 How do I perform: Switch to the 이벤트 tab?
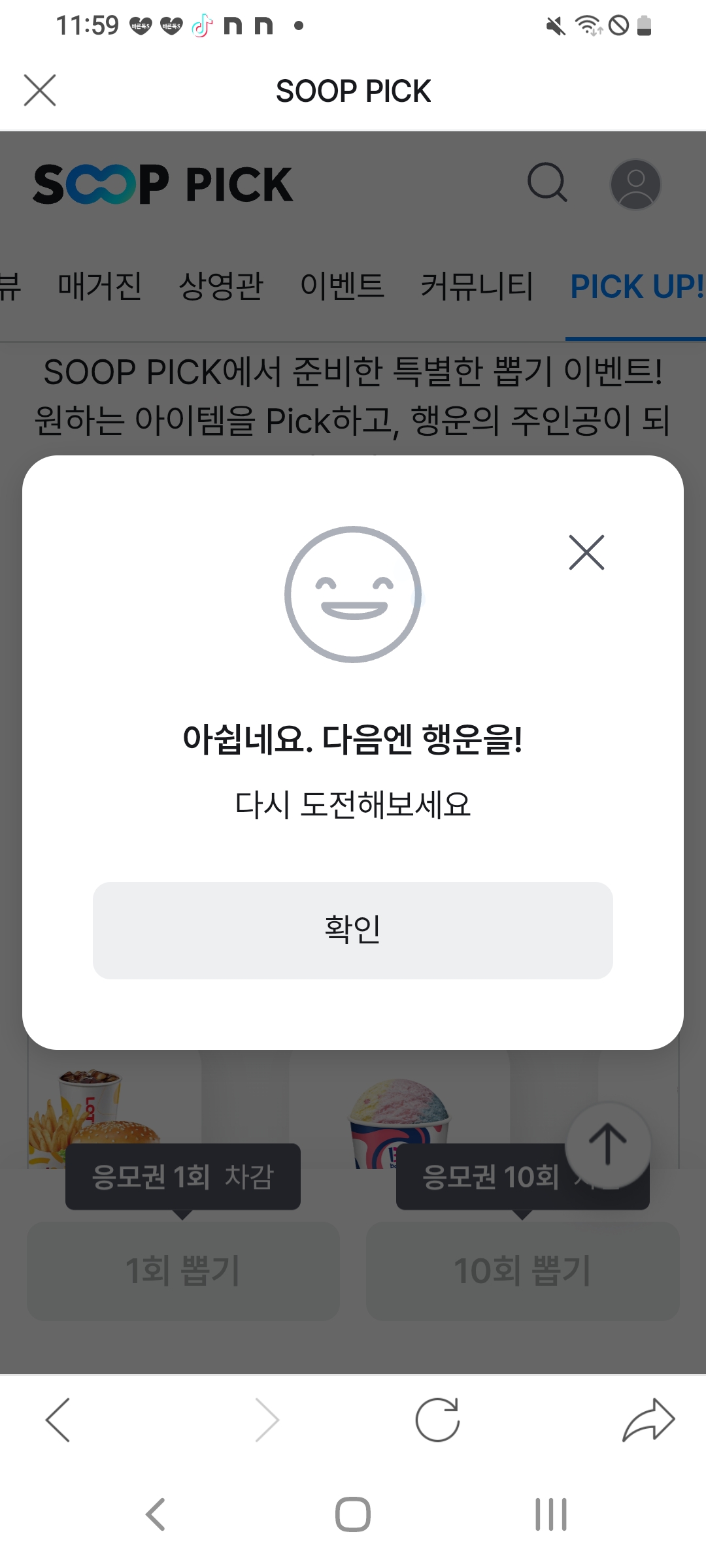342,286
